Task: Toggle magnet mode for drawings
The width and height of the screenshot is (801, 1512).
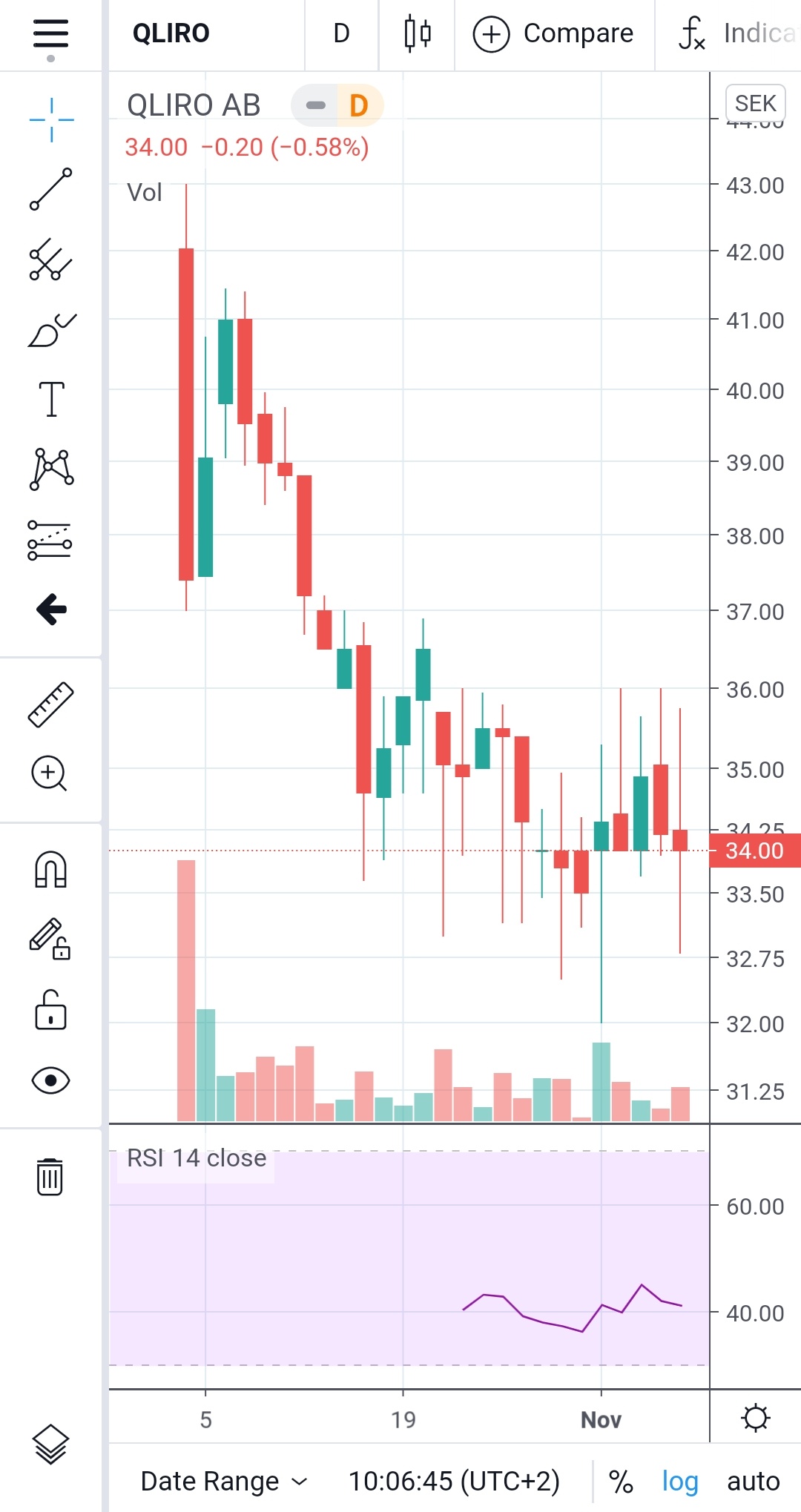Action: click(51, 869)
